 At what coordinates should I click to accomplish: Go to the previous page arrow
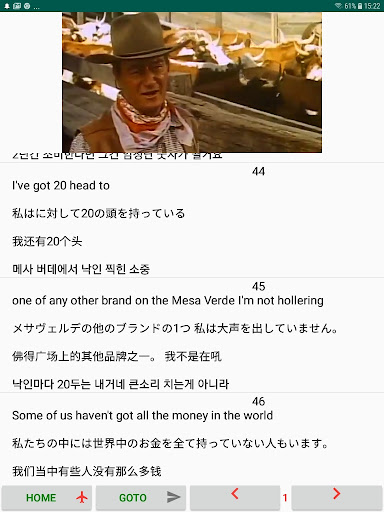click(235, 498)
